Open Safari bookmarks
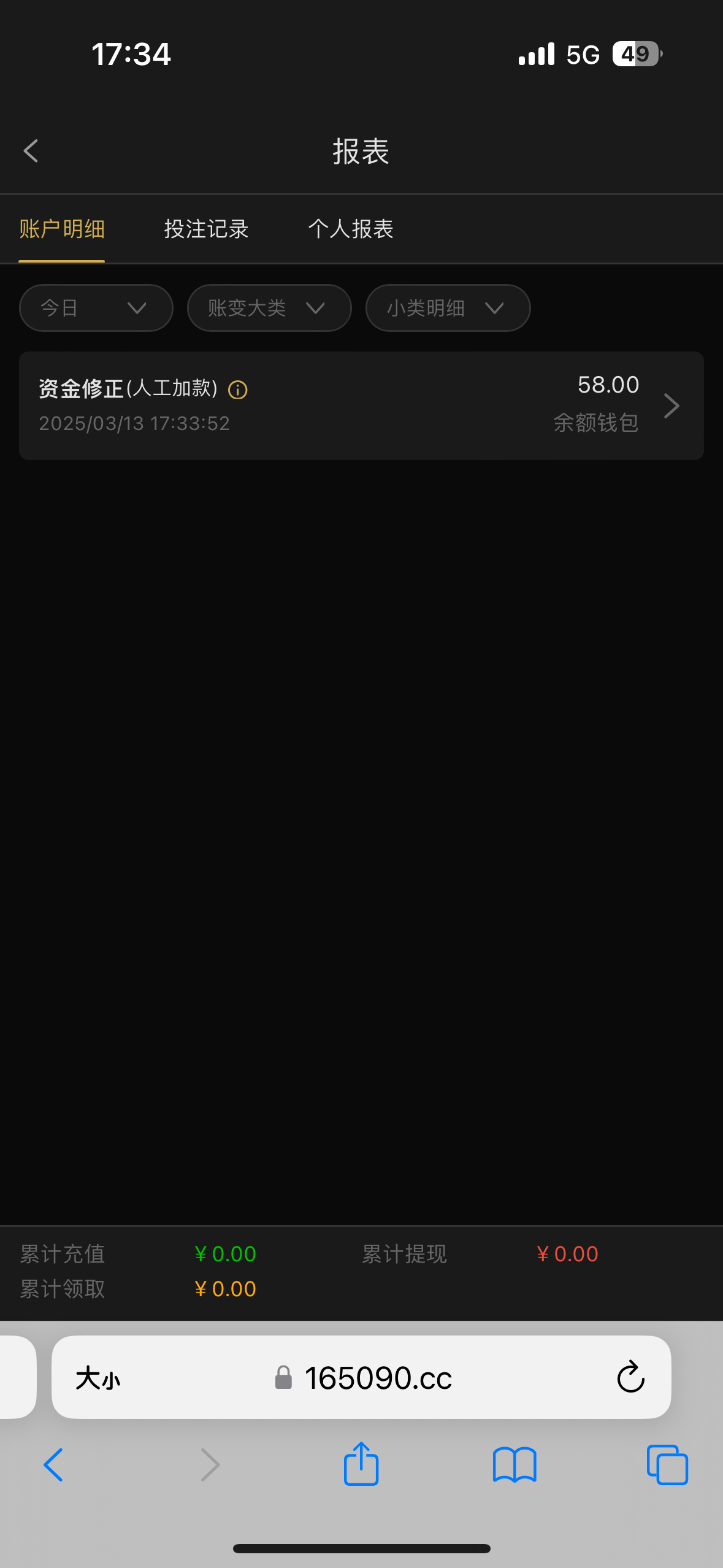Image resolution: width=723 pixels, height=1568 pixels. coord(515,1465)
